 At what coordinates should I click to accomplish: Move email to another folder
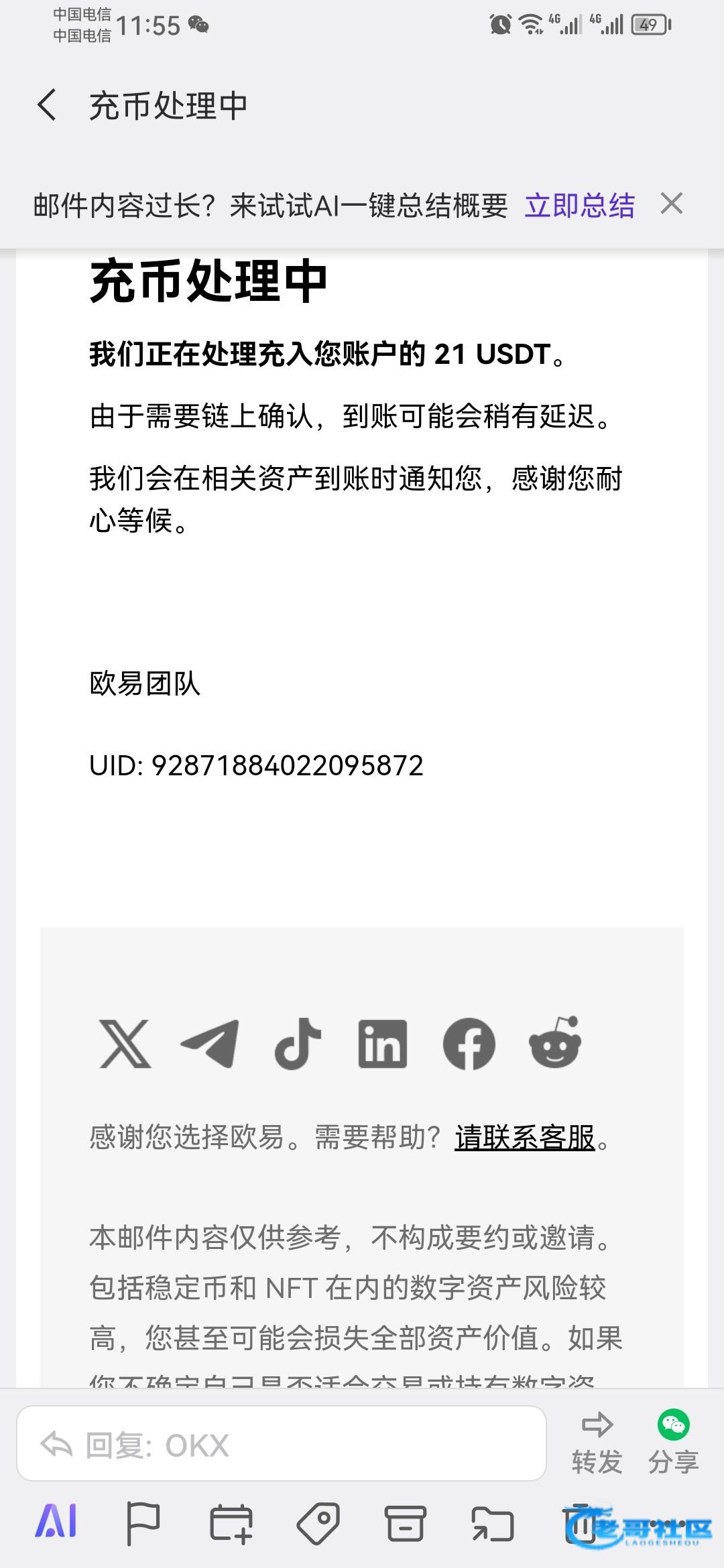coord(493,1522)
